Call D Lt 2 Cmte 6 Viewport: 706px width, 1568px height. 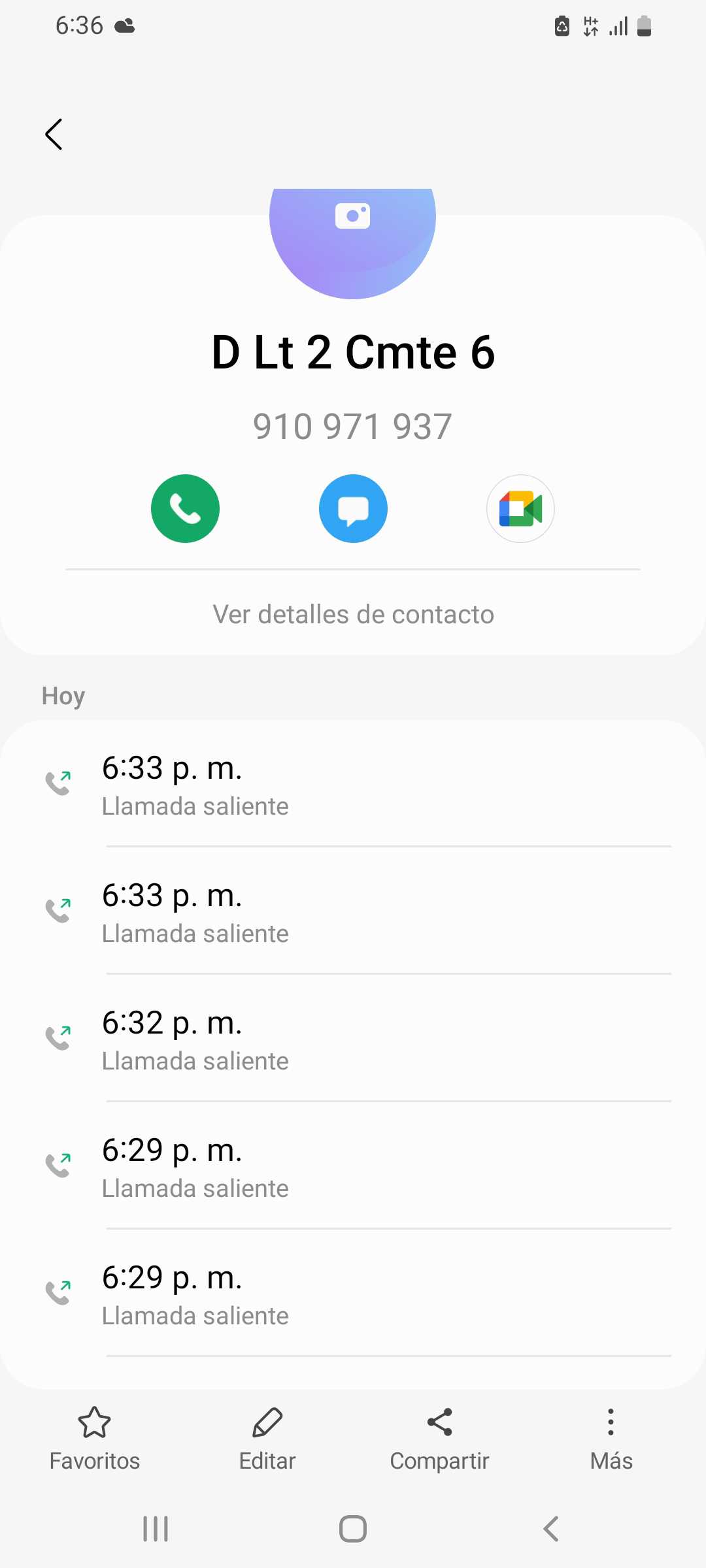tap(185, 508)
